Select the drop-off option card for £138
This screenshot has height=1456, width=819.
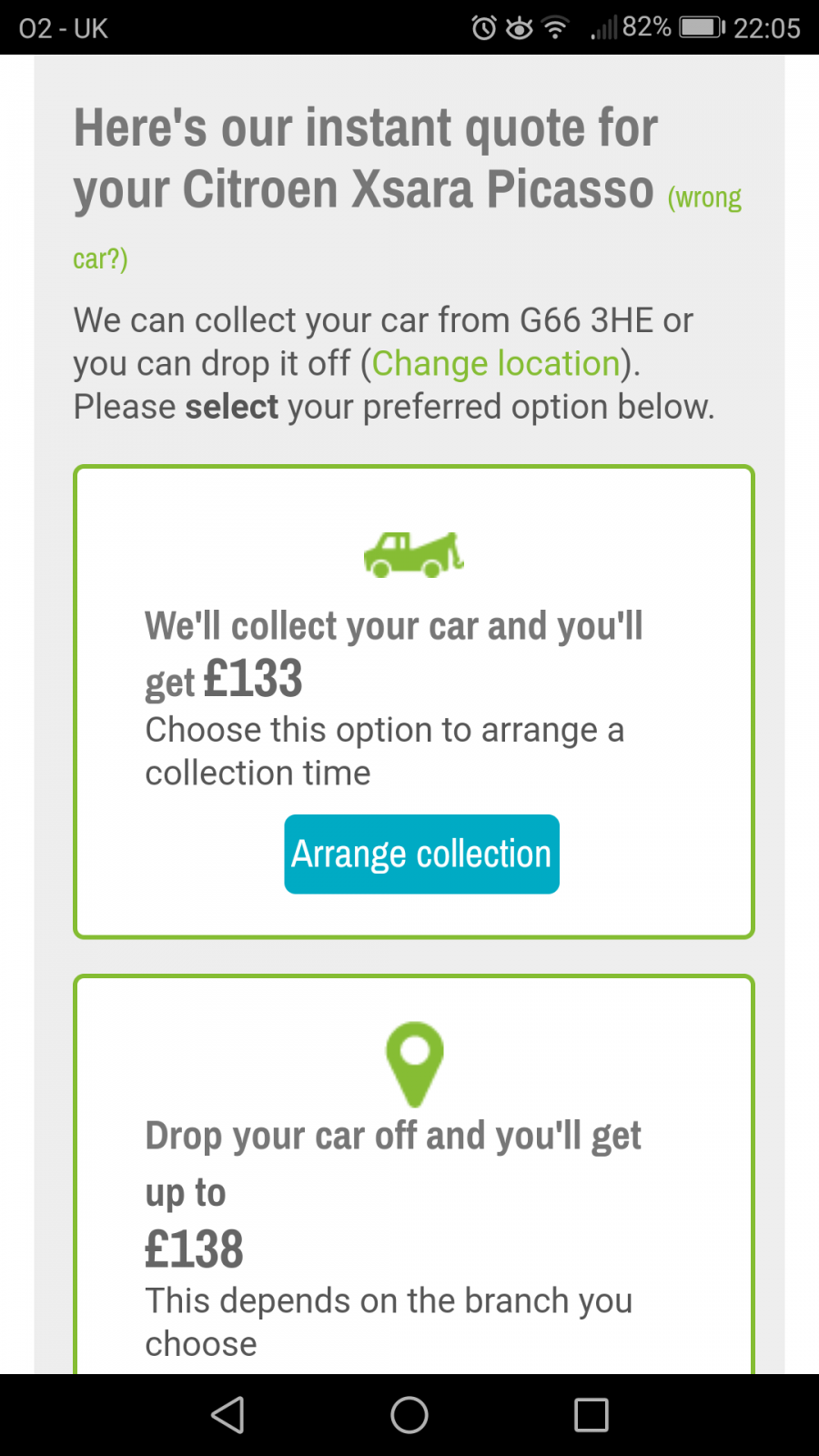[x=414, y=1174]
